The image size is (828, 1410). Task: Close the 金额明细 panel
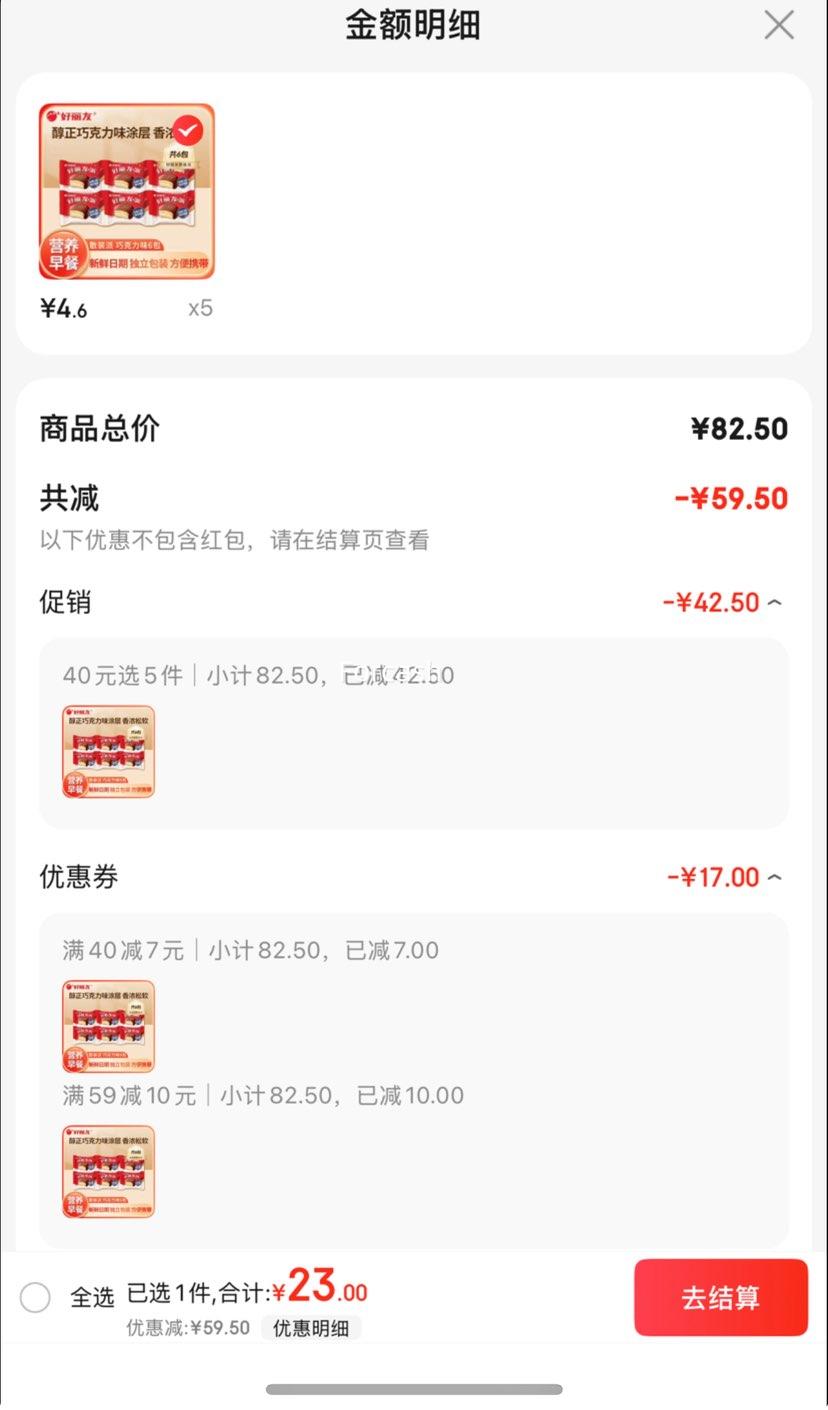pos(779,25)
